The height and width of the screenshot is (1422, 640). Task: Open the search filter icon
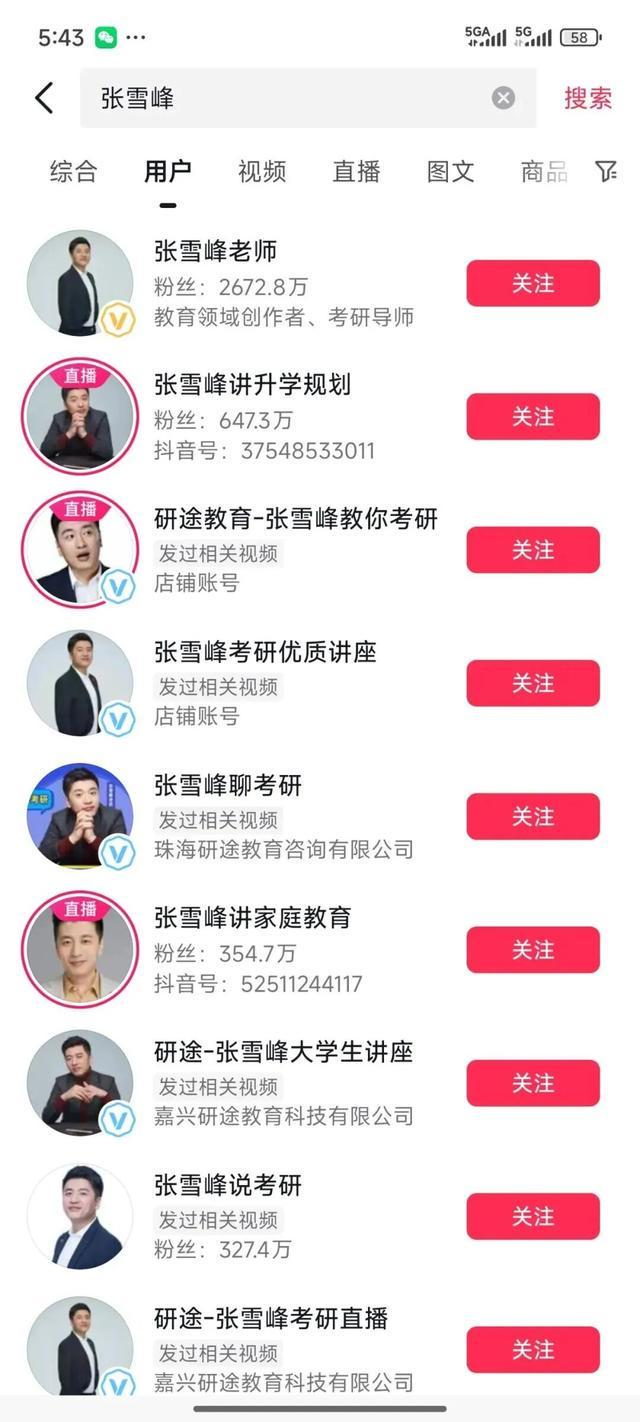606,171
